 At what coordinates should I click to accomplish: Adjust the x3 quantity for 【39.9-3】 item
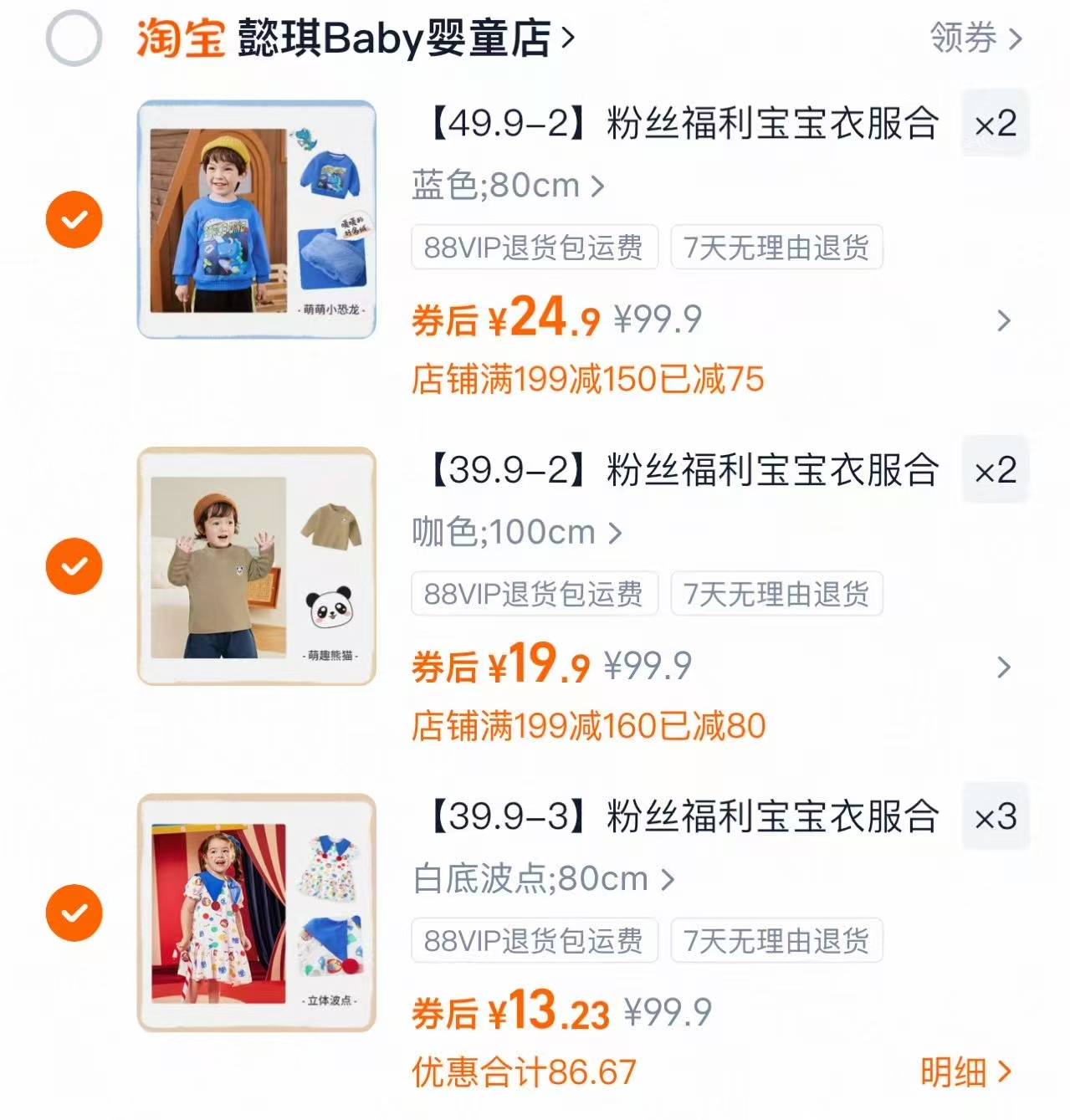tap(995, 817)
